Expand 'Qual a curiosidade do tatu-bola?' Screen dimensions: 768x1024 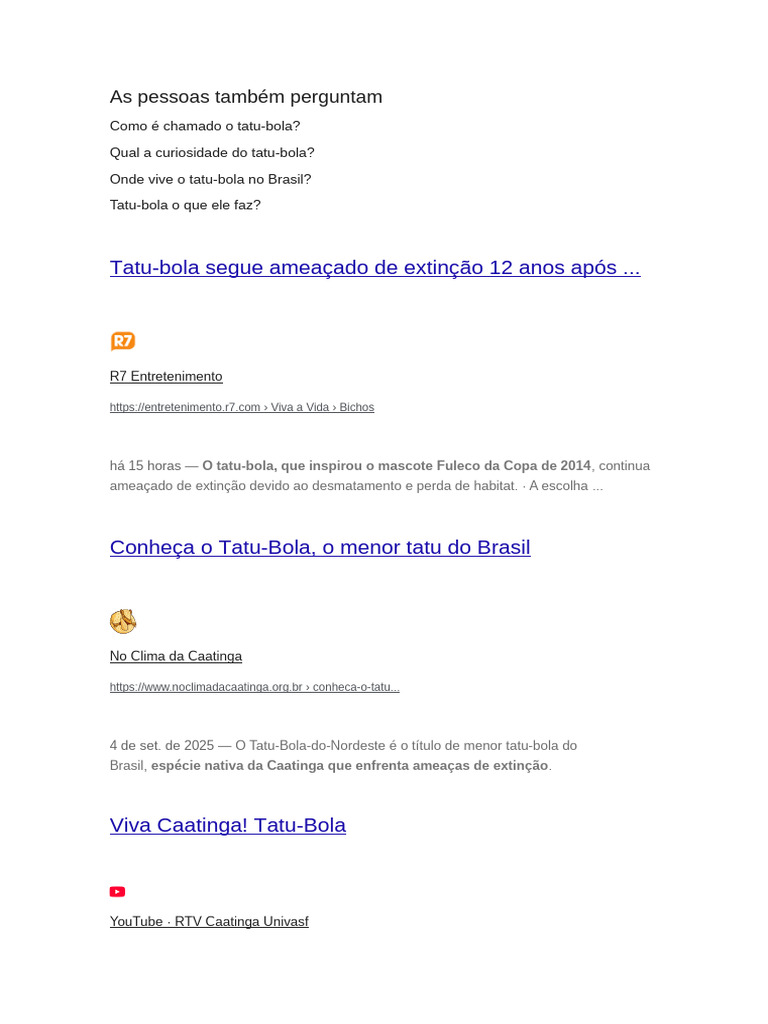[x=212, y=153]
